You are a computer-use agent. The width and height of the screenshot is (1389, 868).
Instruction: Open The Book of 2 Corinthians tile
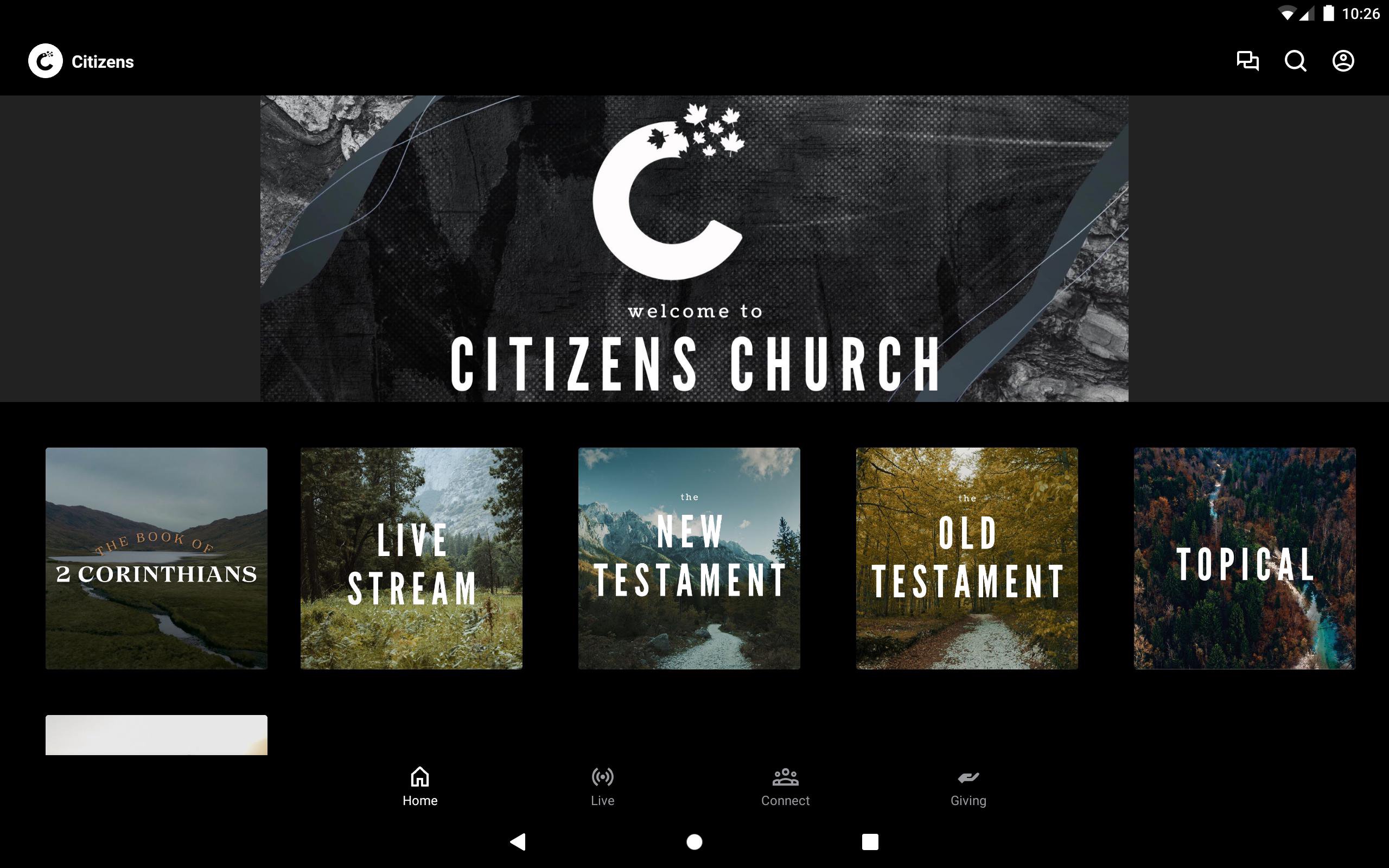(x=156, y=558)
